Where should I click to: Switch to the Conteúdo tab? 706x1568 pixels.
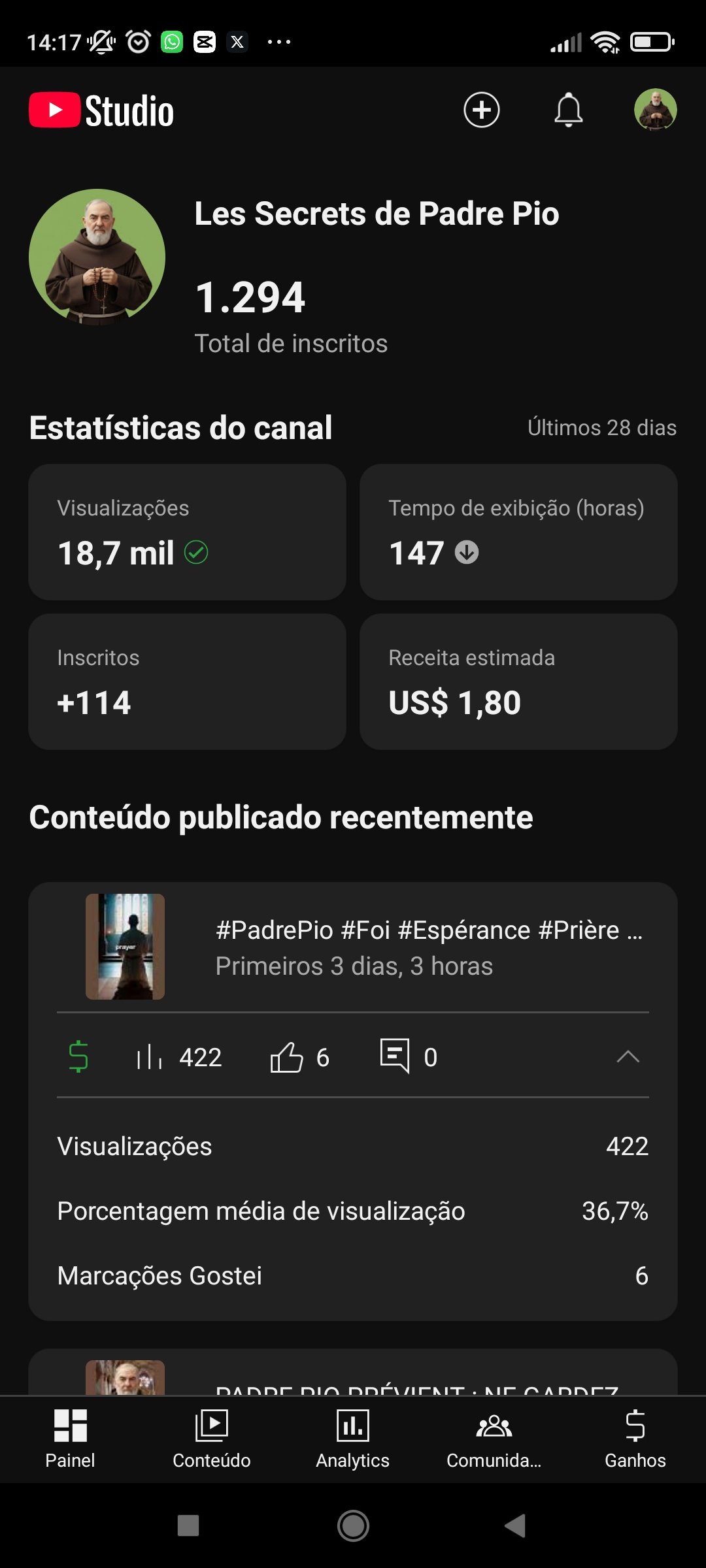pos(211,1439)
